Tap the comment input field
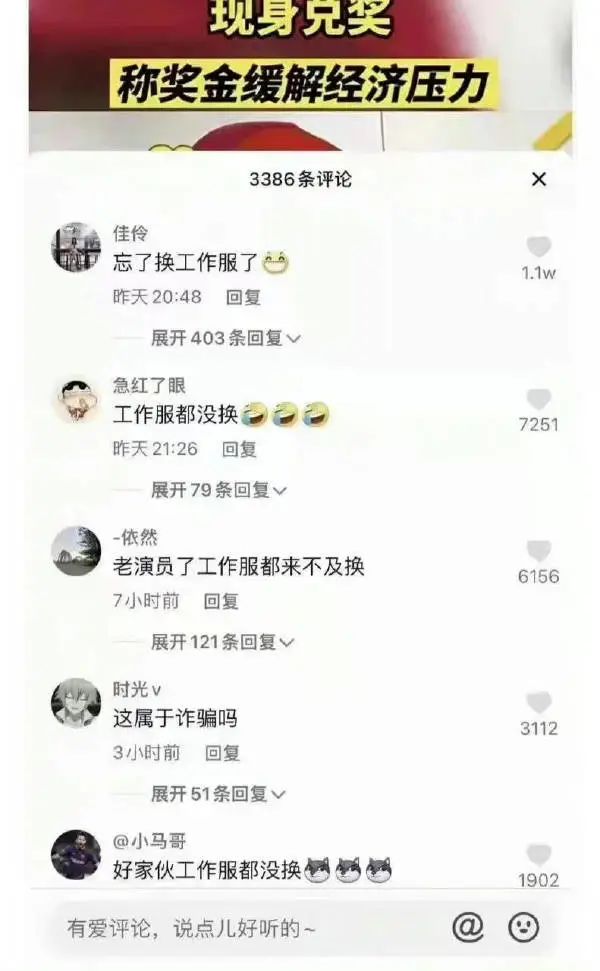The image size is (600, 971). click(240, 928)
